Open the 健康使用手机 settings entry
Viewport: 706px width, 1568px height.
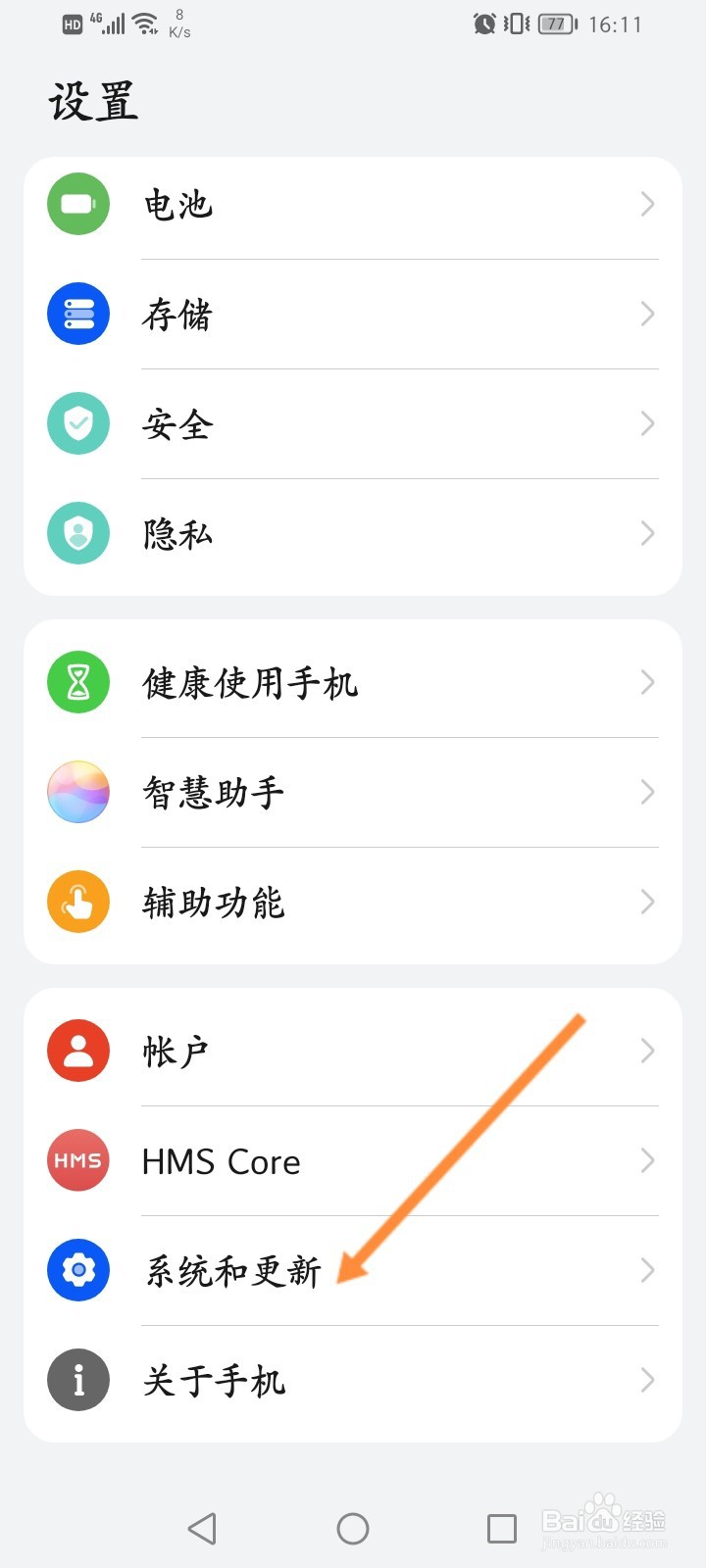pyautogui.click(x=353, y=682)
